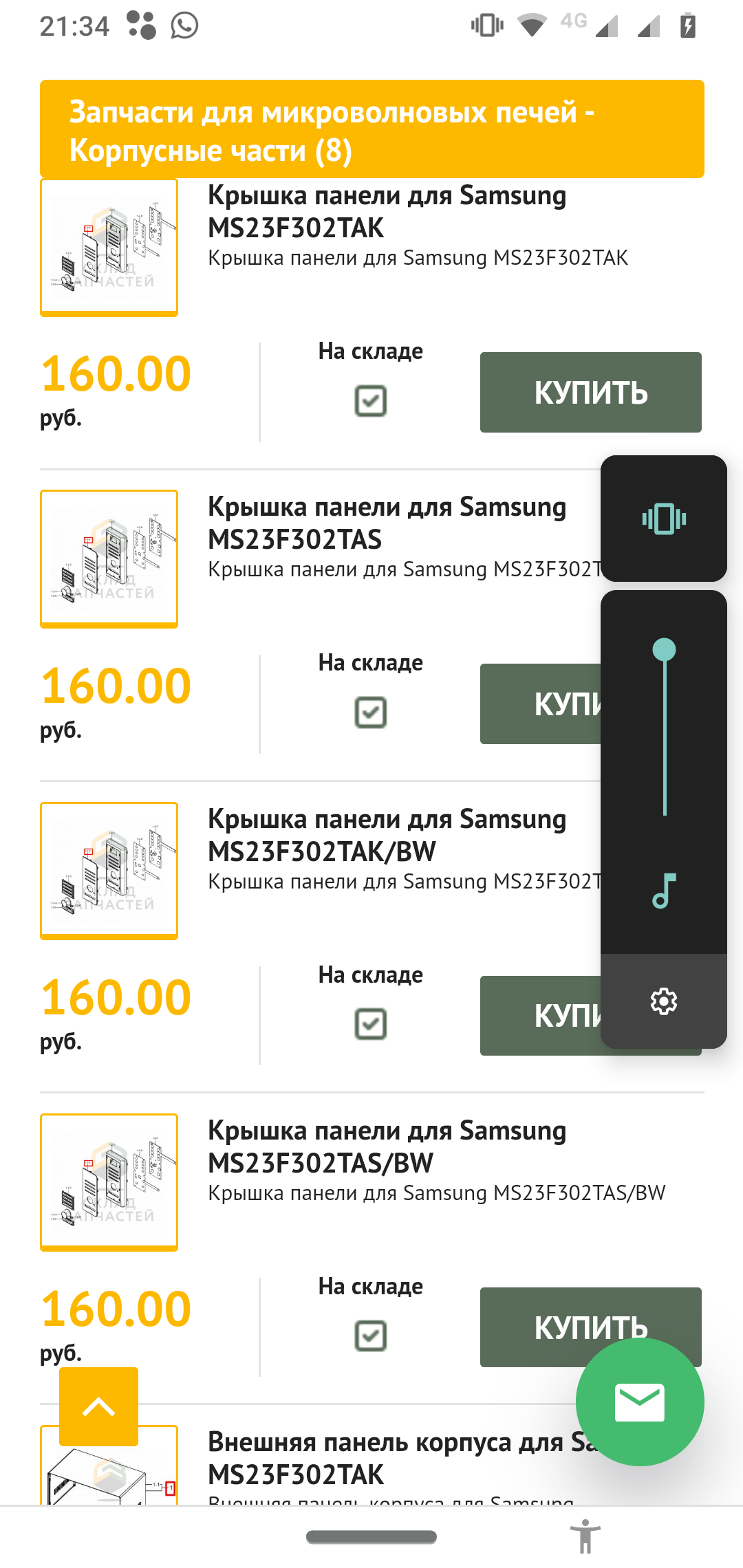Open the volume settings gear

[x=664, y=1001]
